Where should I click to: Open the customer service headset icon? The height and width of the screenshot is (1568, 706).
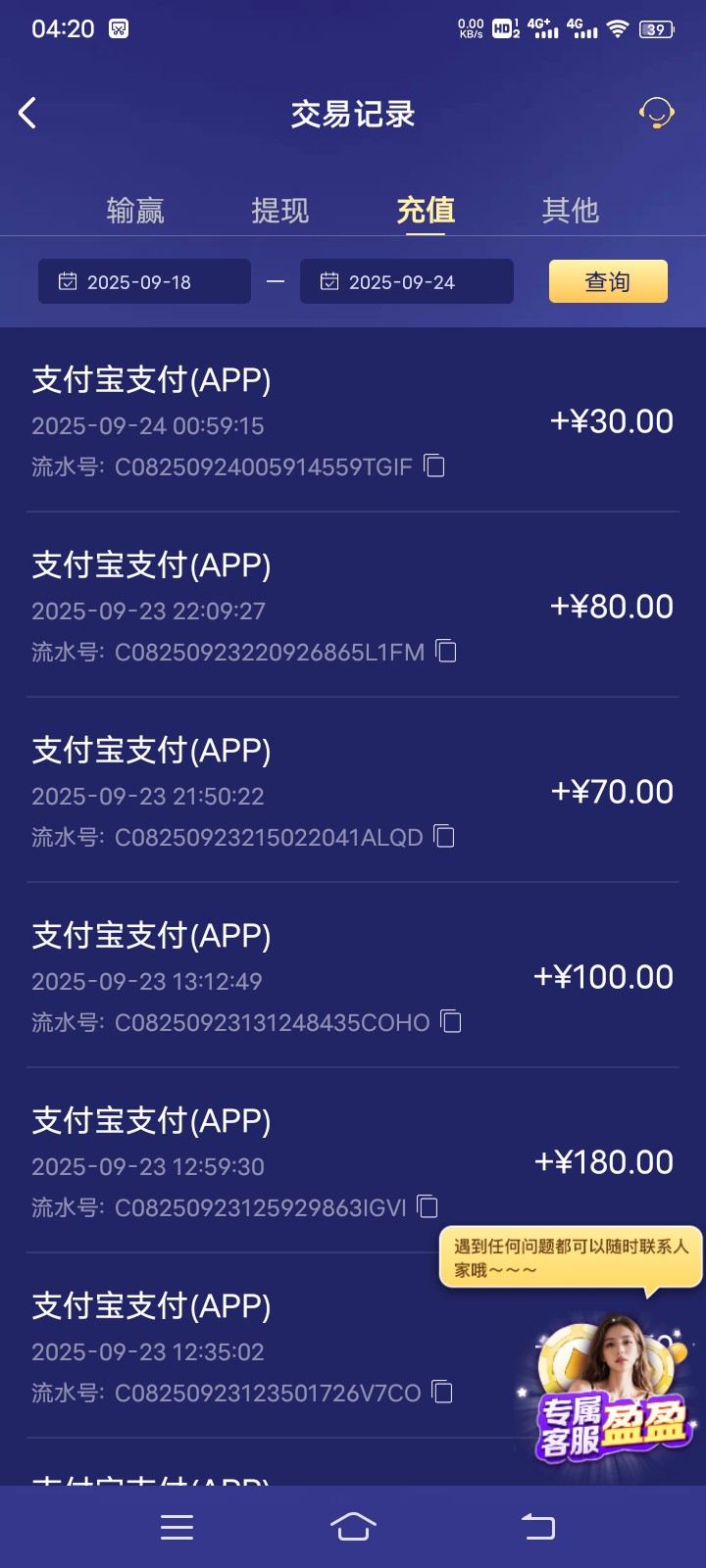coord(656,114)
